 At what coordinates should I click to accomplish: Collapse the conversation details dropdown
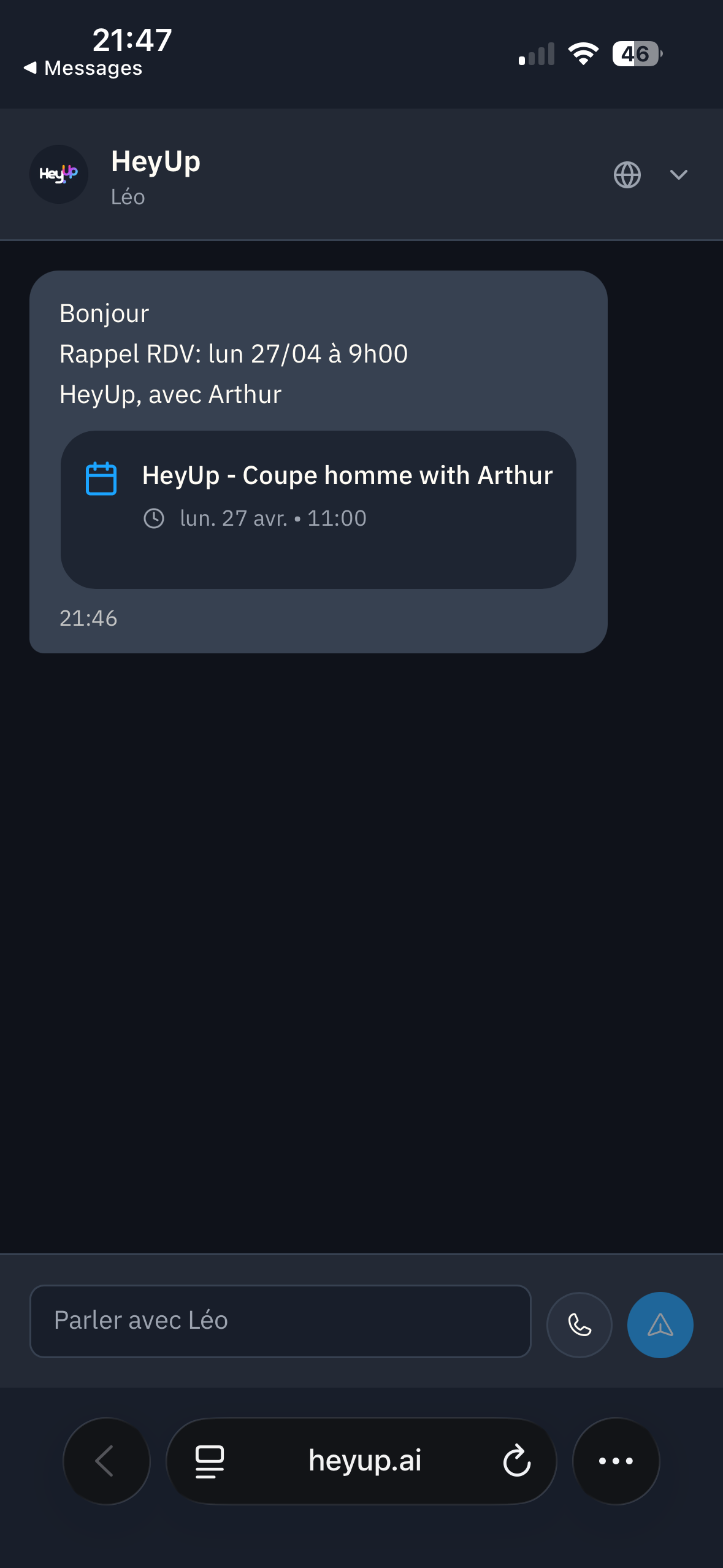pos(678,175)
